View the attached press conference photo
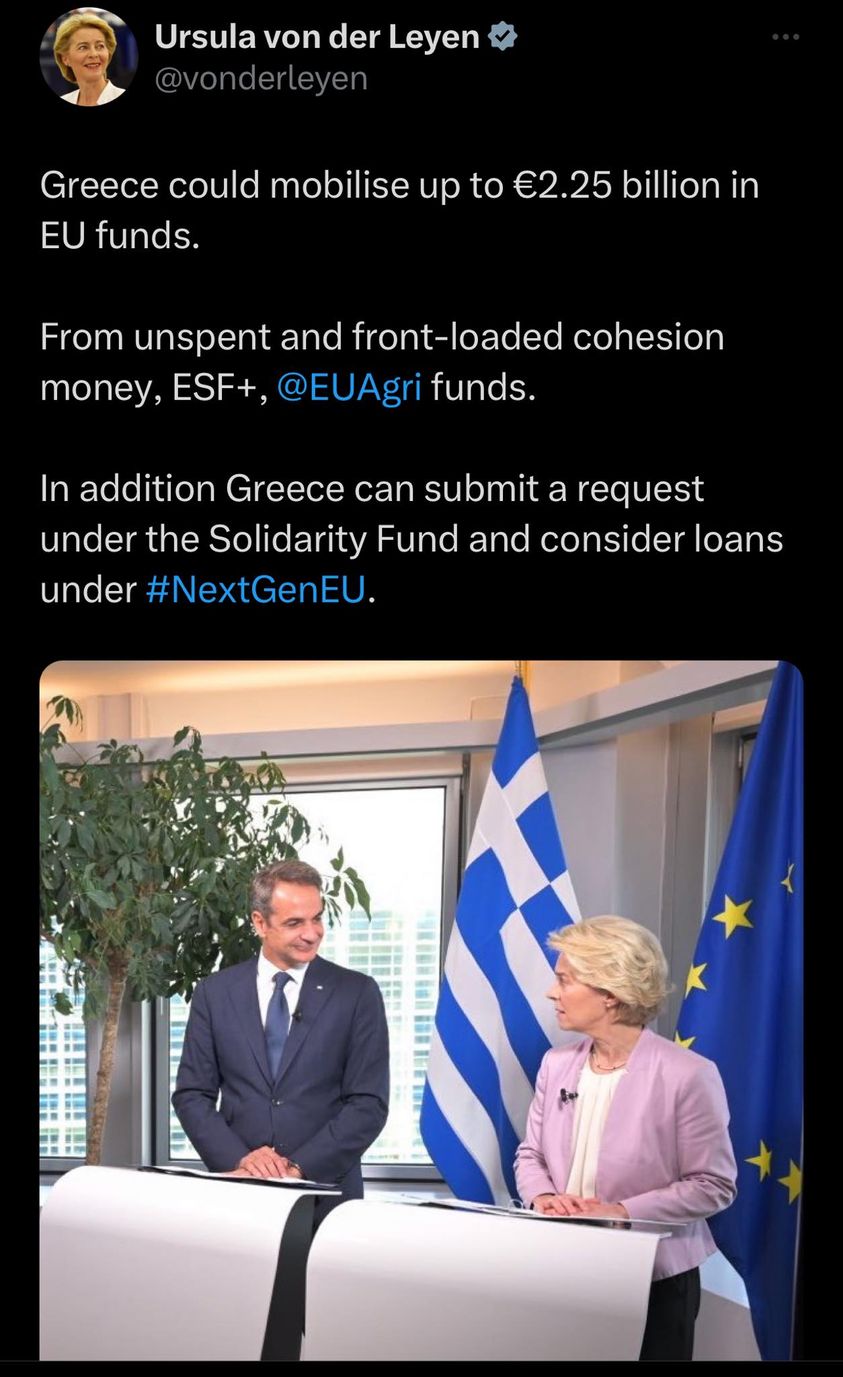Viewport: 843px width, 1377px height. coord(421,1010)
